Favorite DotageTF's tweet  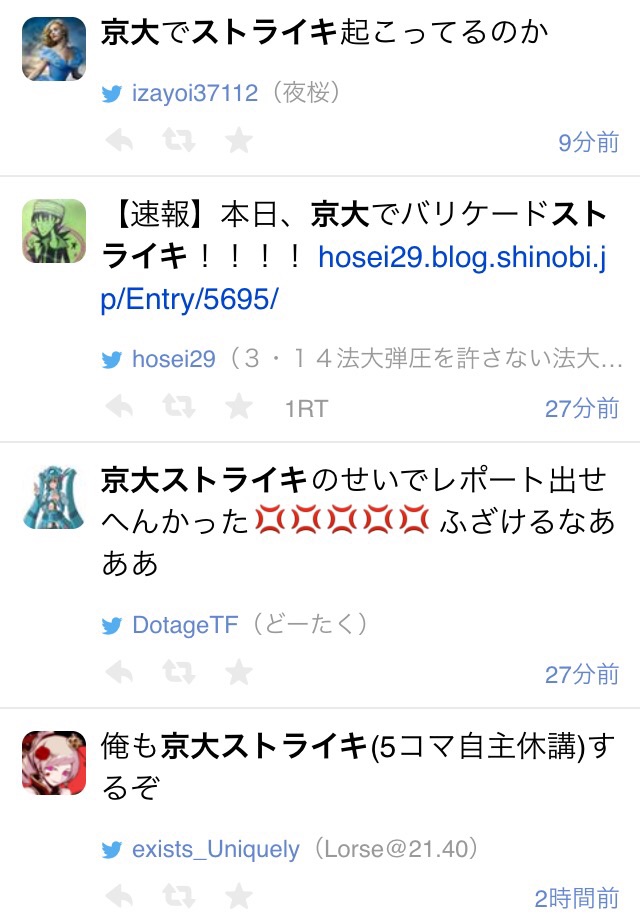(x=239, y=673)
